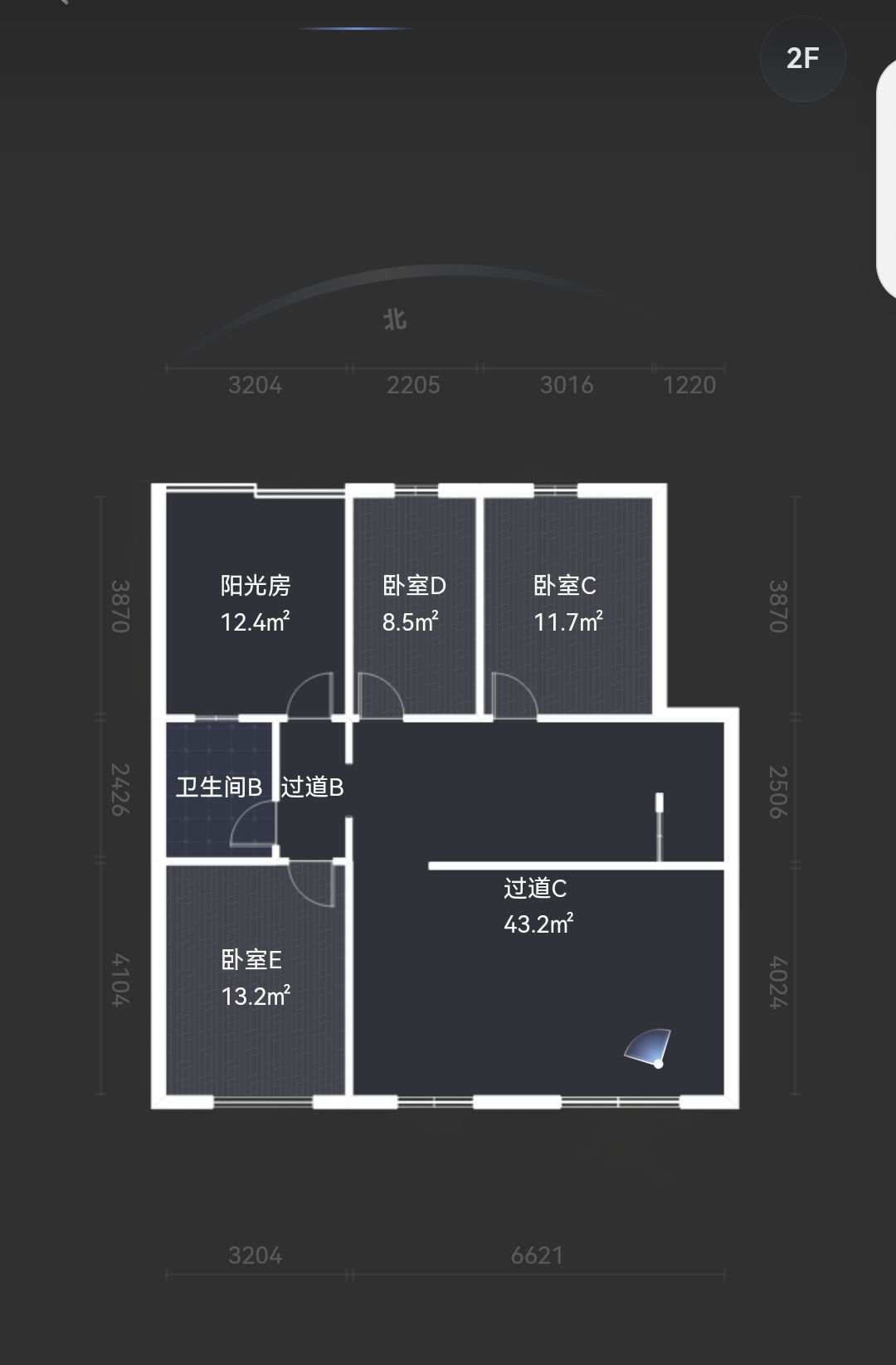Screen dimensions: 896x1365
Task: Go to 卫生间B on the floor plan
Action: (x=219, y=787)
